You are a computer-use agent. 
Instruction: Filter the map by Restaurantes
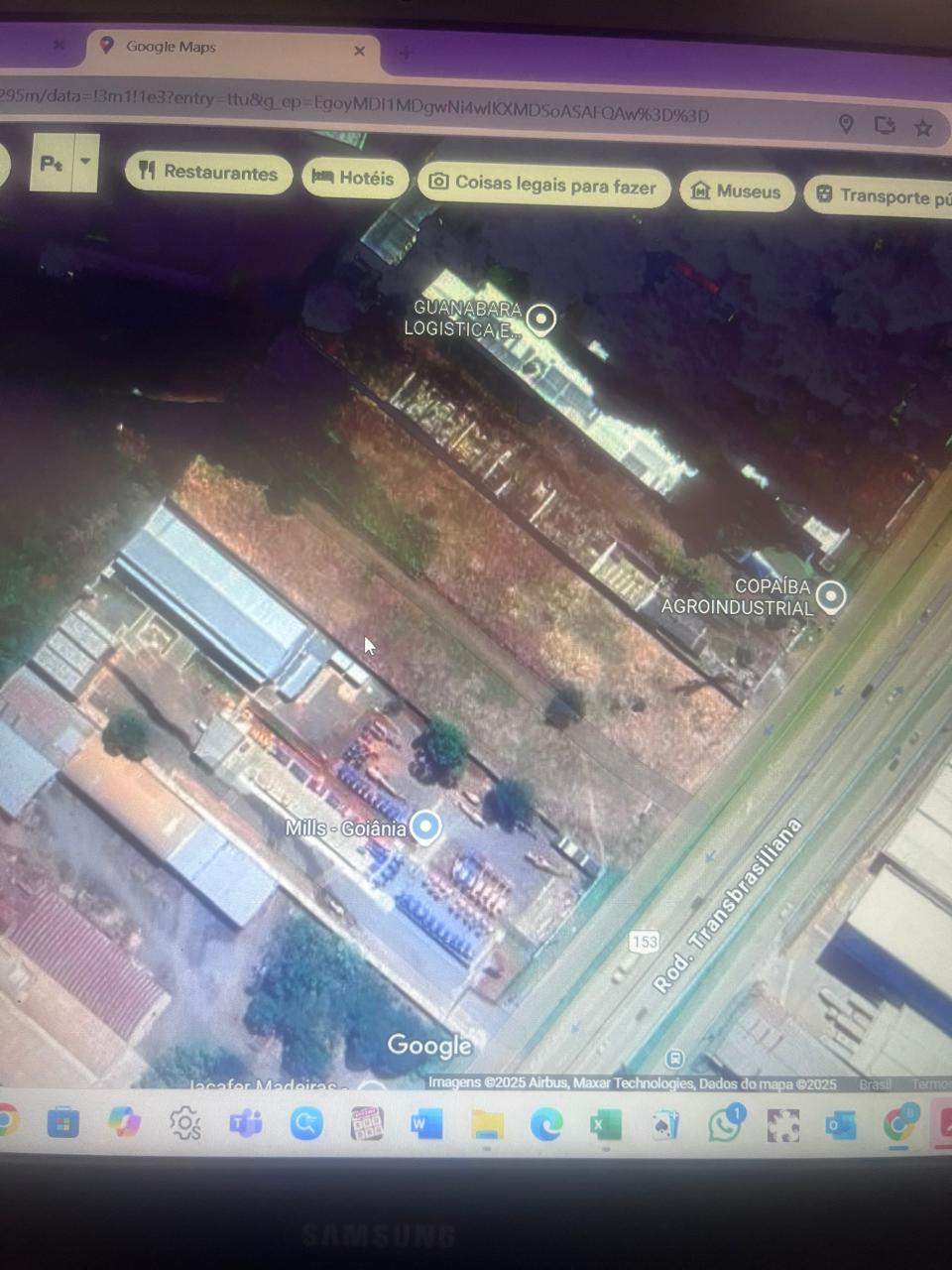[x=209, y=173]
